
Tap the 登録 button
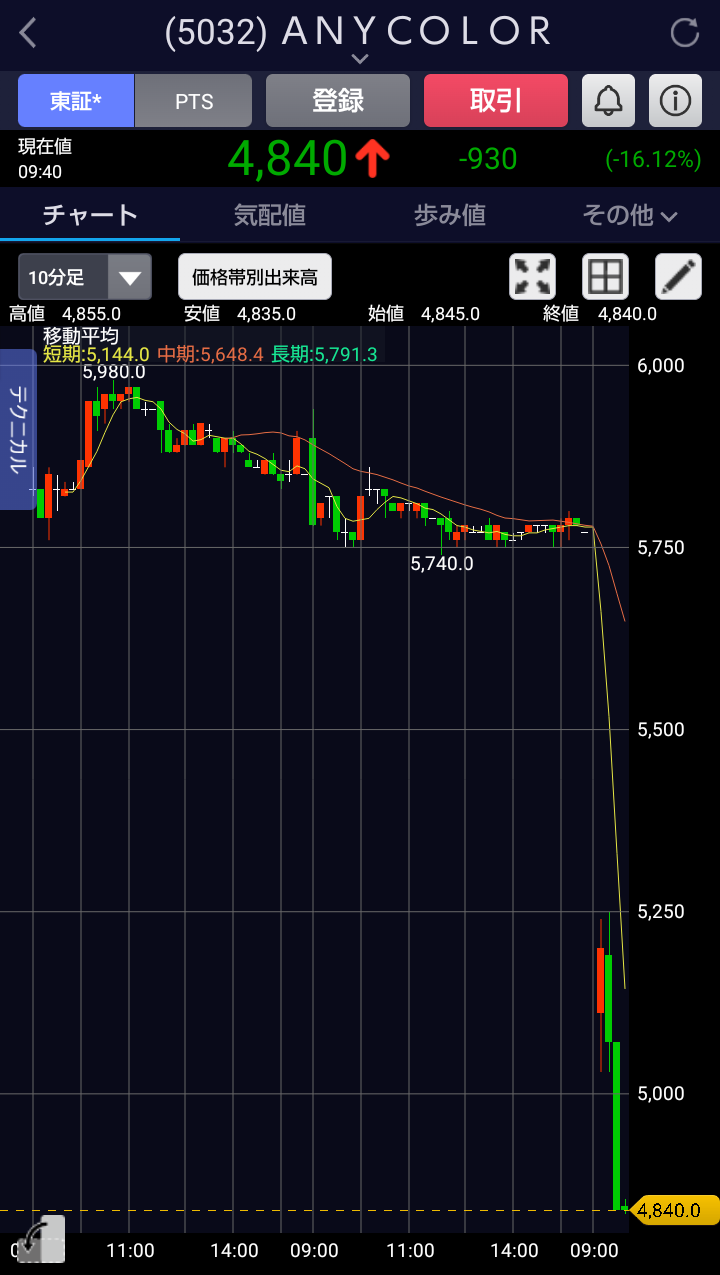pyautogui.click(x=338, y=101)
